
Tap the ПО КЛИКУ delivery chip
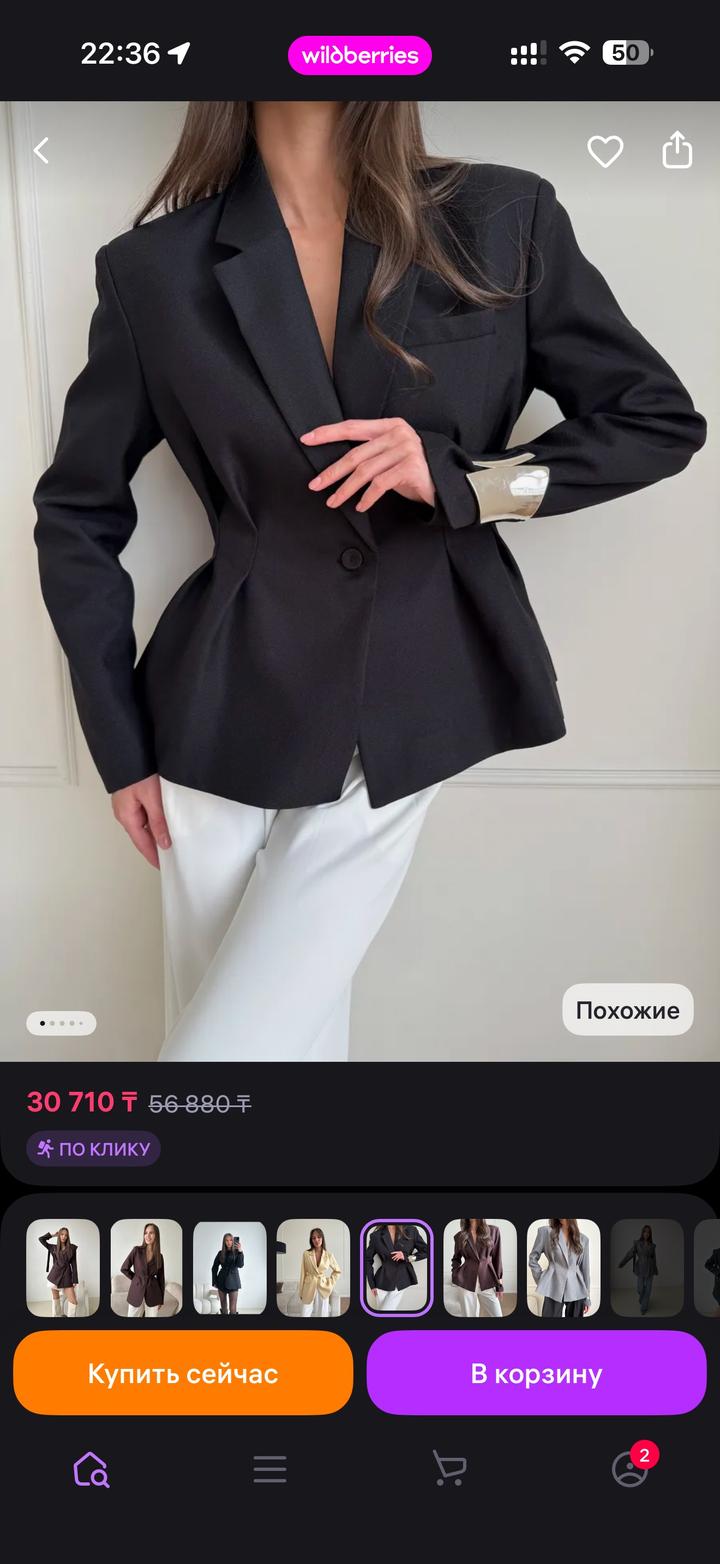[x=94, y=1148]
